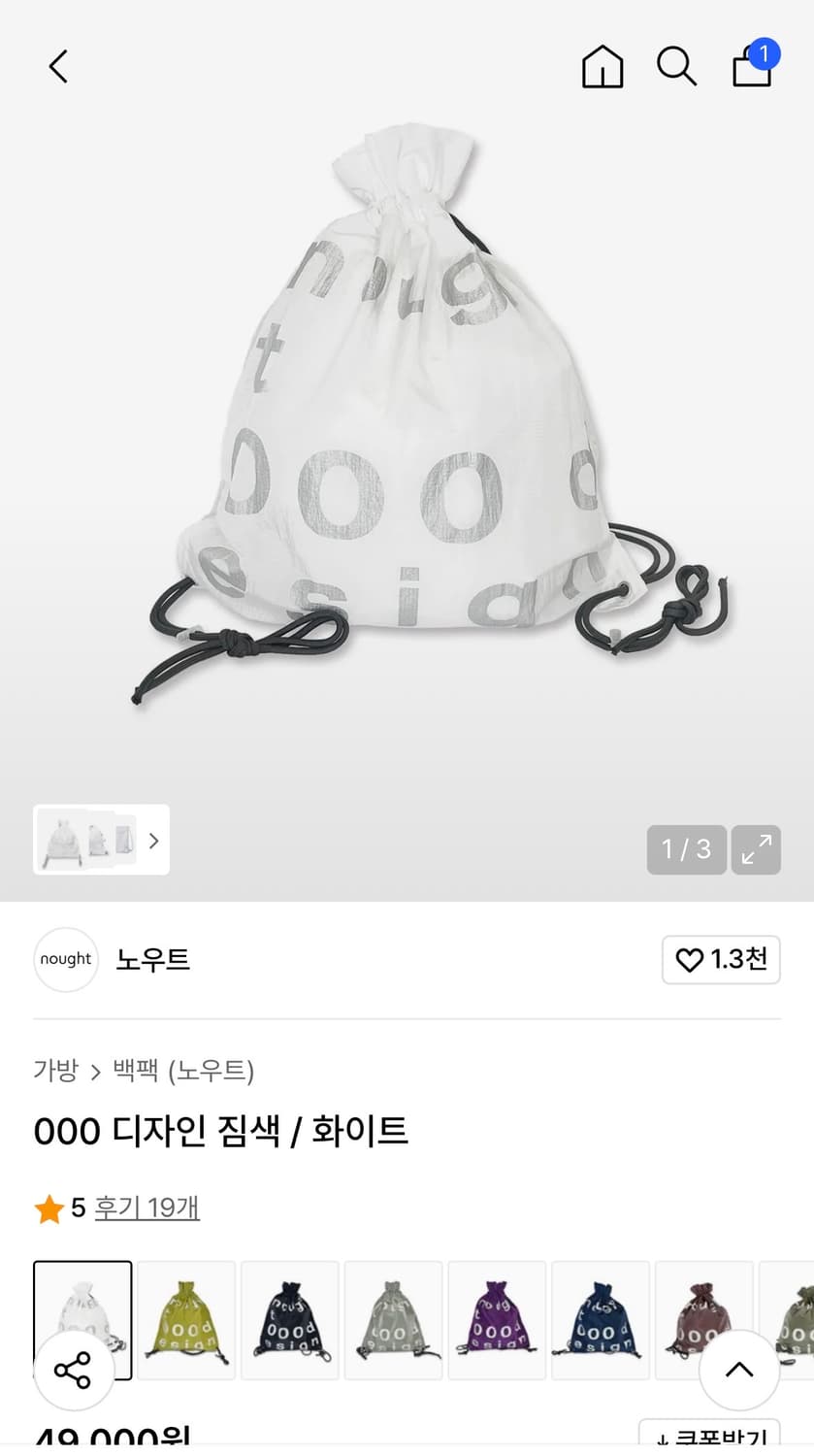Tap the star rating icon
Viewport: 814px width, 1456px height.
pos(47,1208)
